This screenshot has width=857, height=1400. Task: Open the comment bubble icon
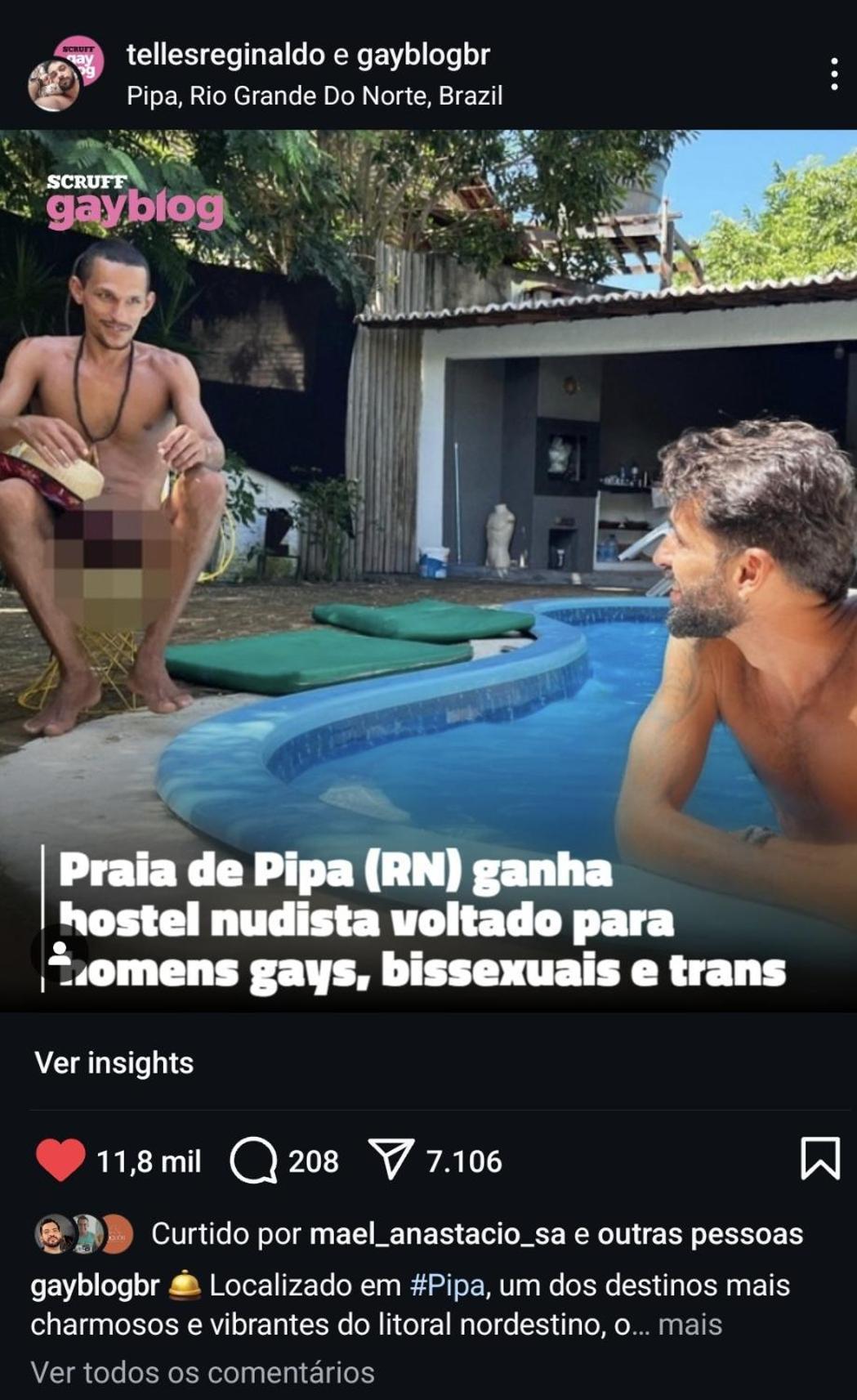[252, 1161]
